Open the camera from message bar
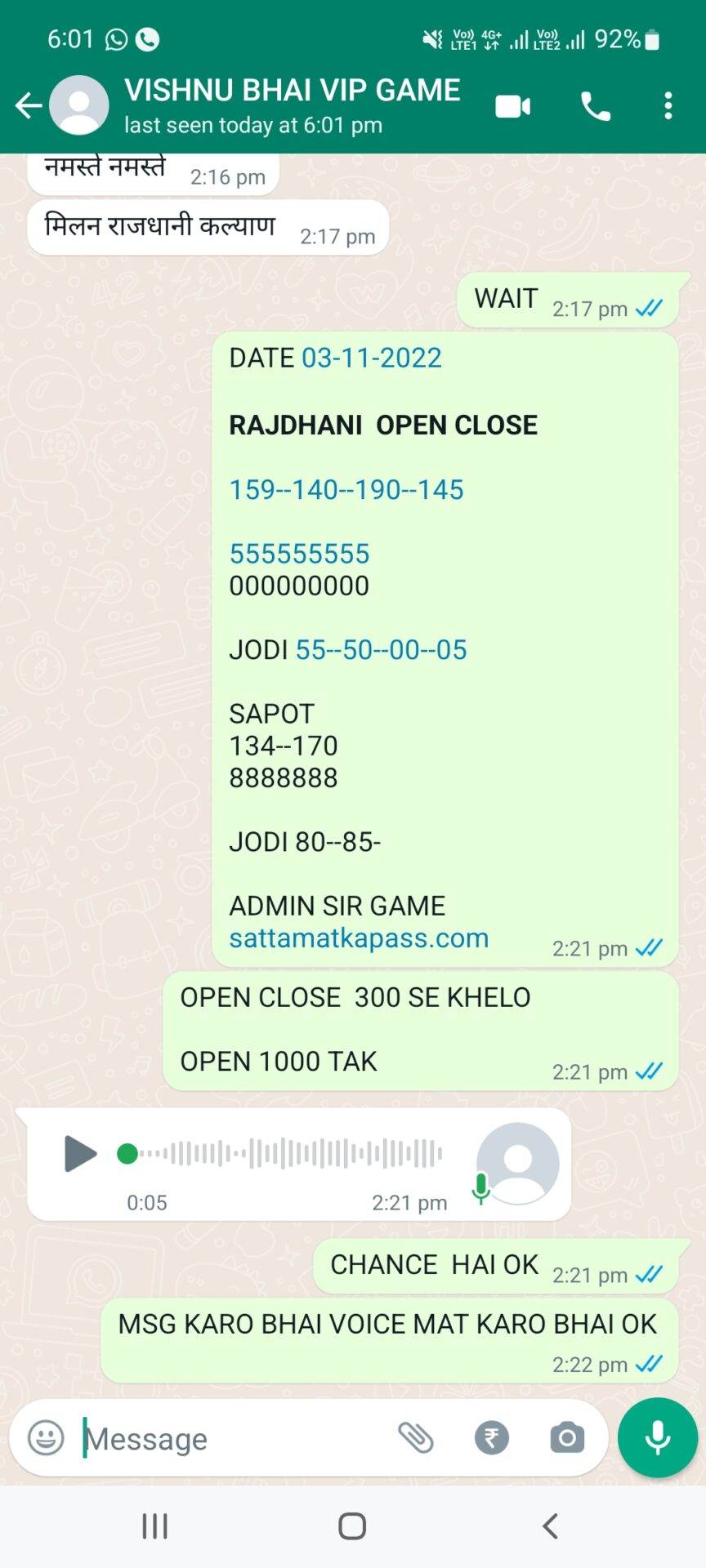 (x=567, y=1437)
